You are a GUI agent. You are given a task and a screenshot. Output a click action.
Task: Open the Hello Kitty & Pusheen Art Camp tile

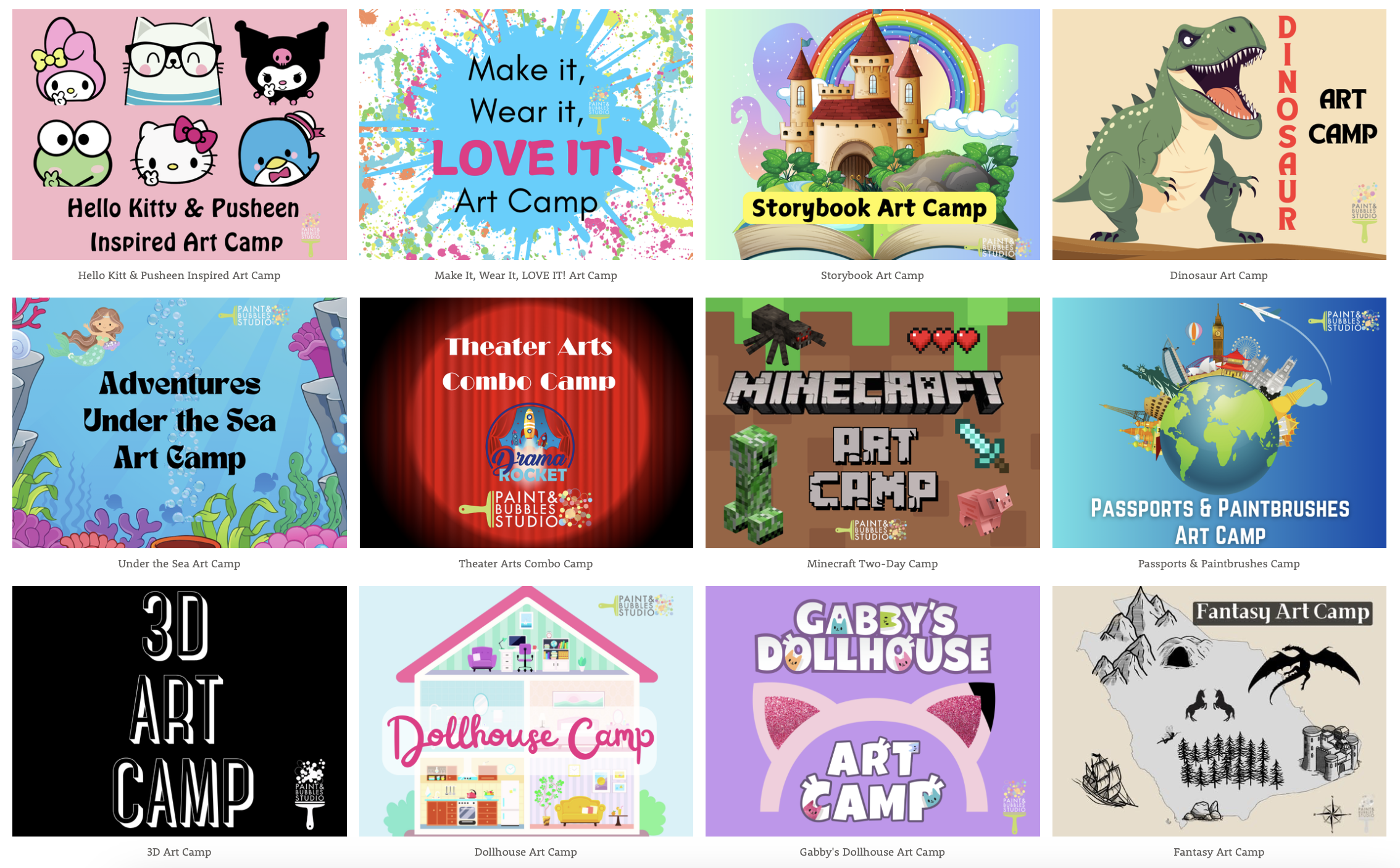(x=179, y=135)
